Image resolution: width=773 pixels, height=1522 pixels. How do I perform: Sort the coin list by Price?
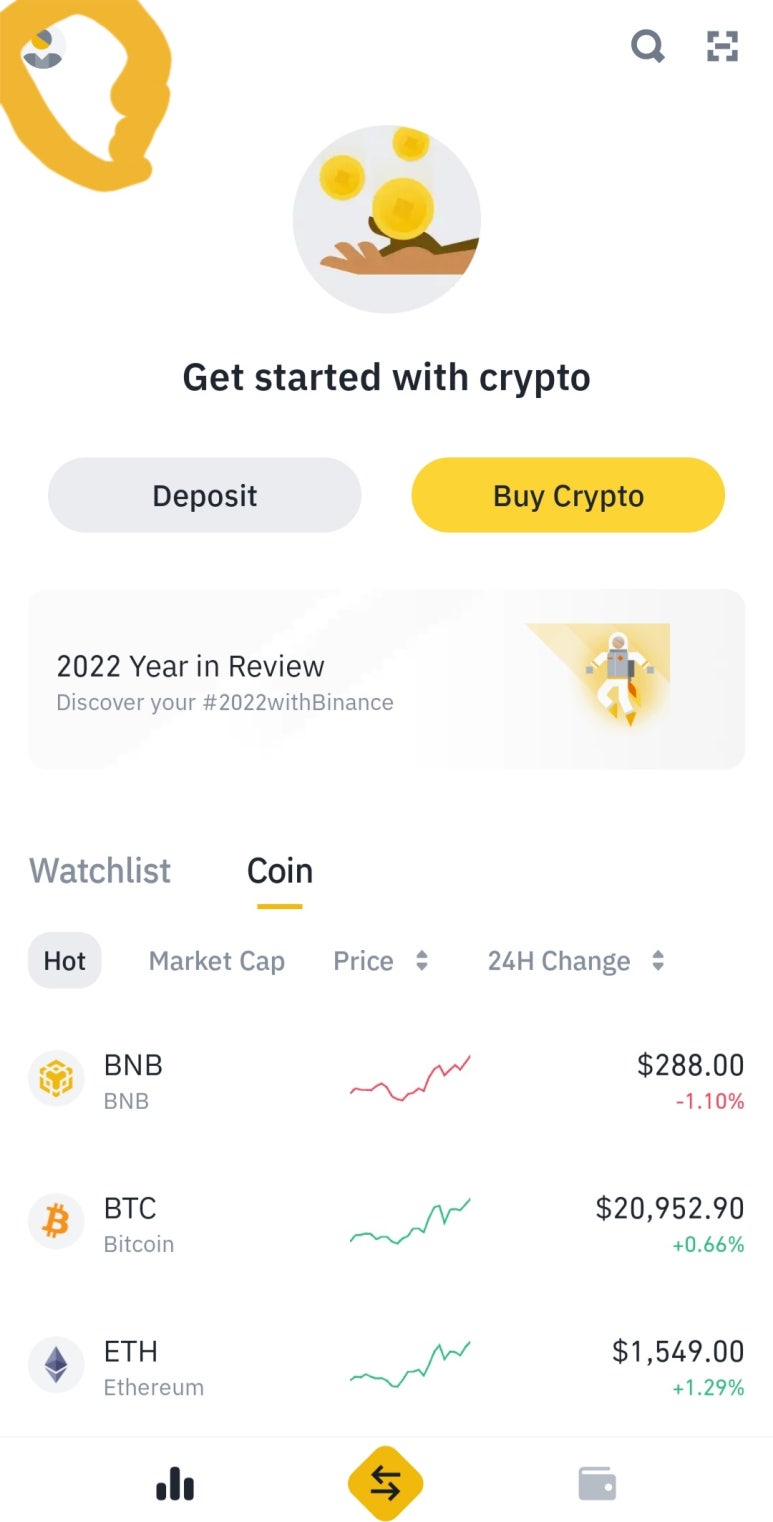pos(380,961)
